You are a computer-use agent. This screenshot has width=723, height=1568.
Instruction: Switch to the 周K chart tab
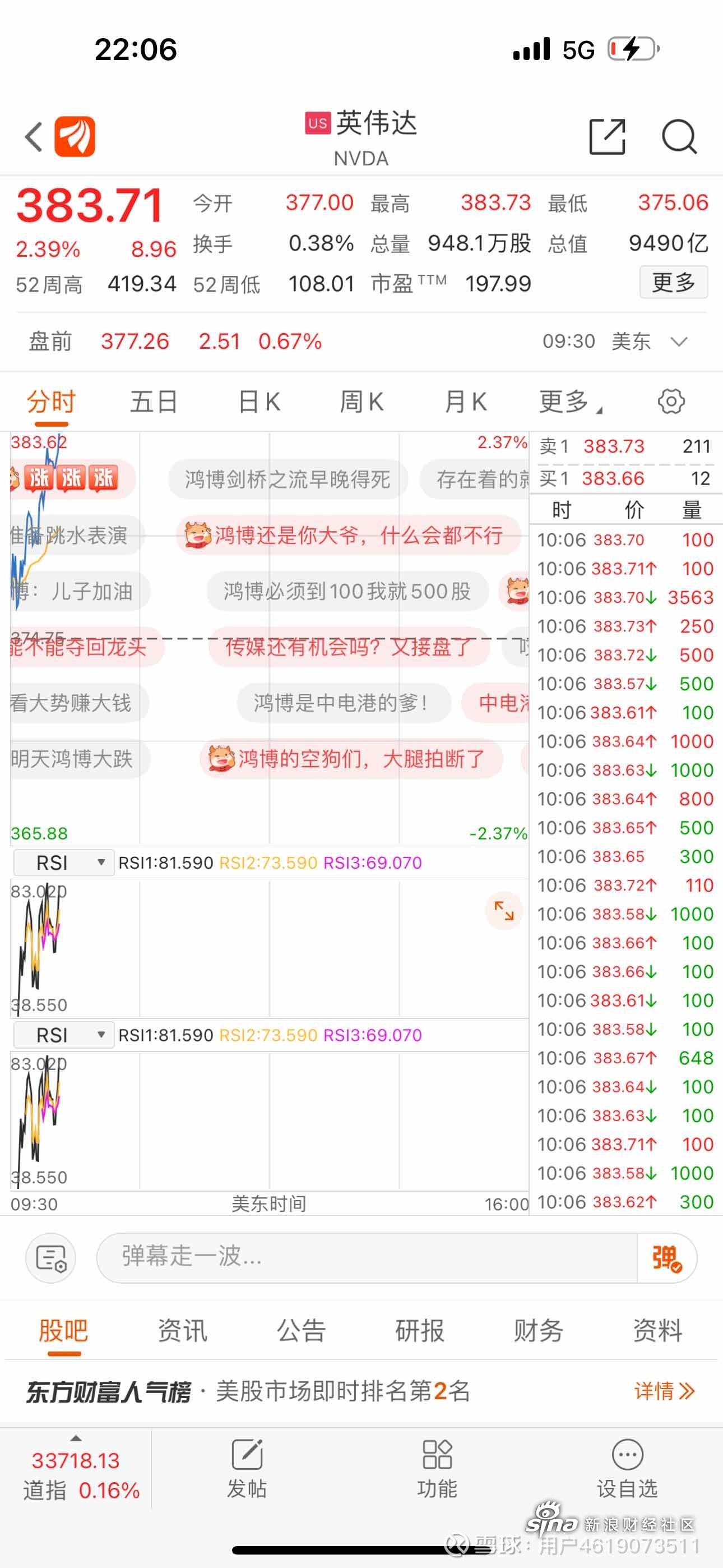click(x=361, y=402)
